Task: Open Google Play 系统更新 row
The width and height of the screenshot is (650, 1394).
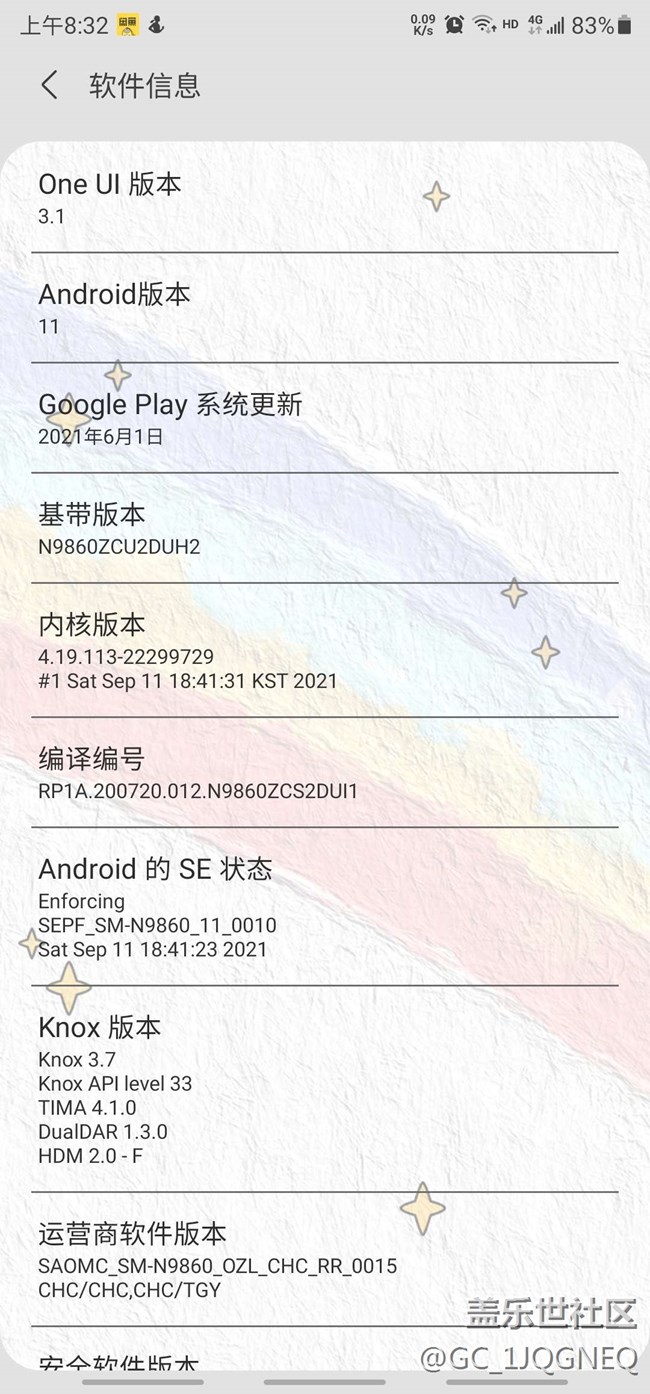Action: click(x=325, y=418)
